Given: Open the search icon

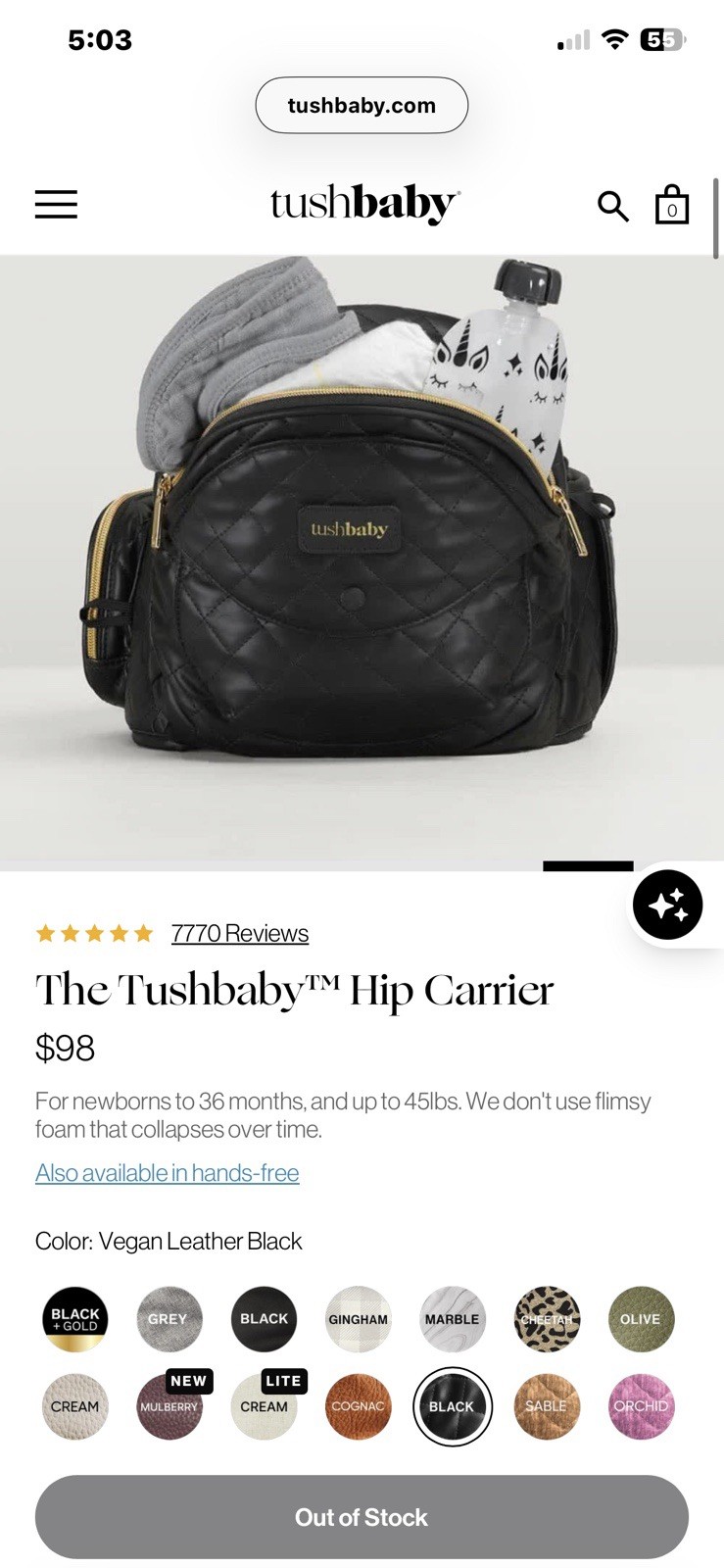Looking at the screenshot, I should click(612, 206).
